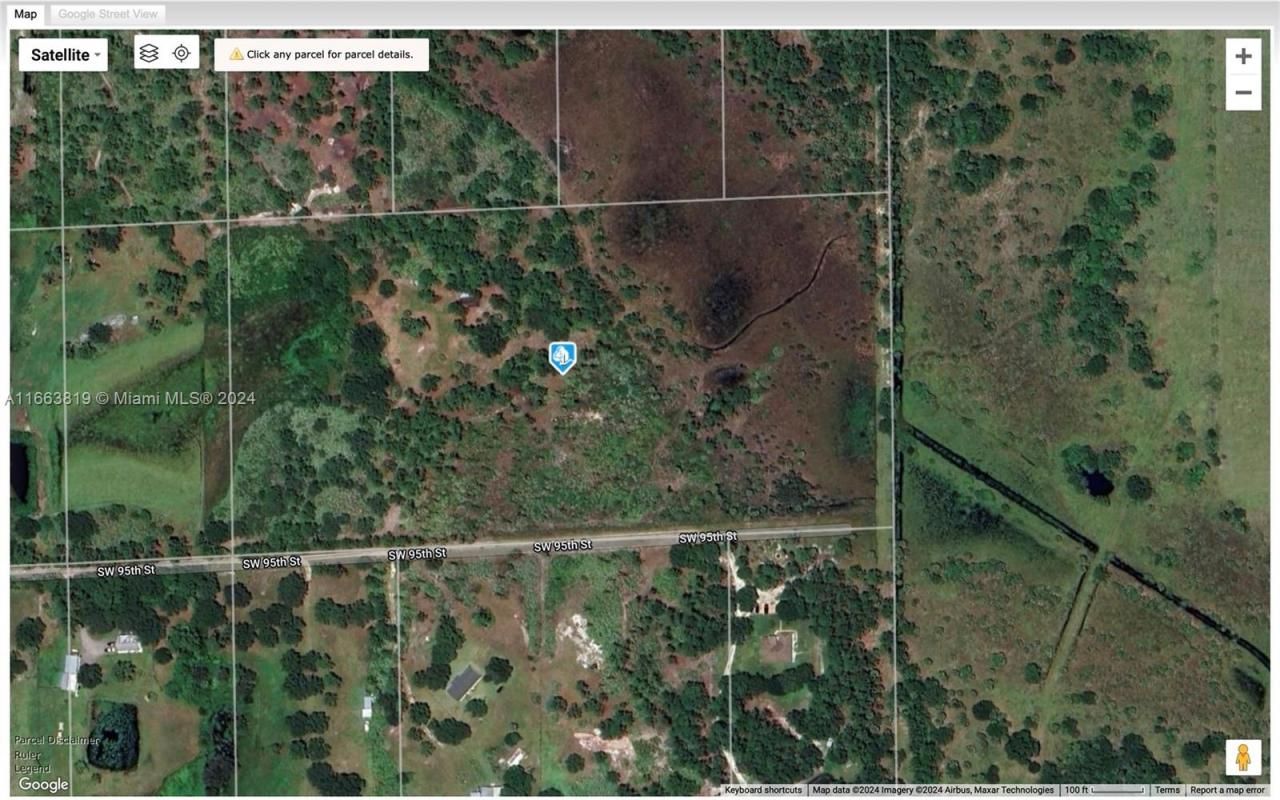Activate the Ruler tool
Viewport: 1280px width, 800px height.
(27, 754)
